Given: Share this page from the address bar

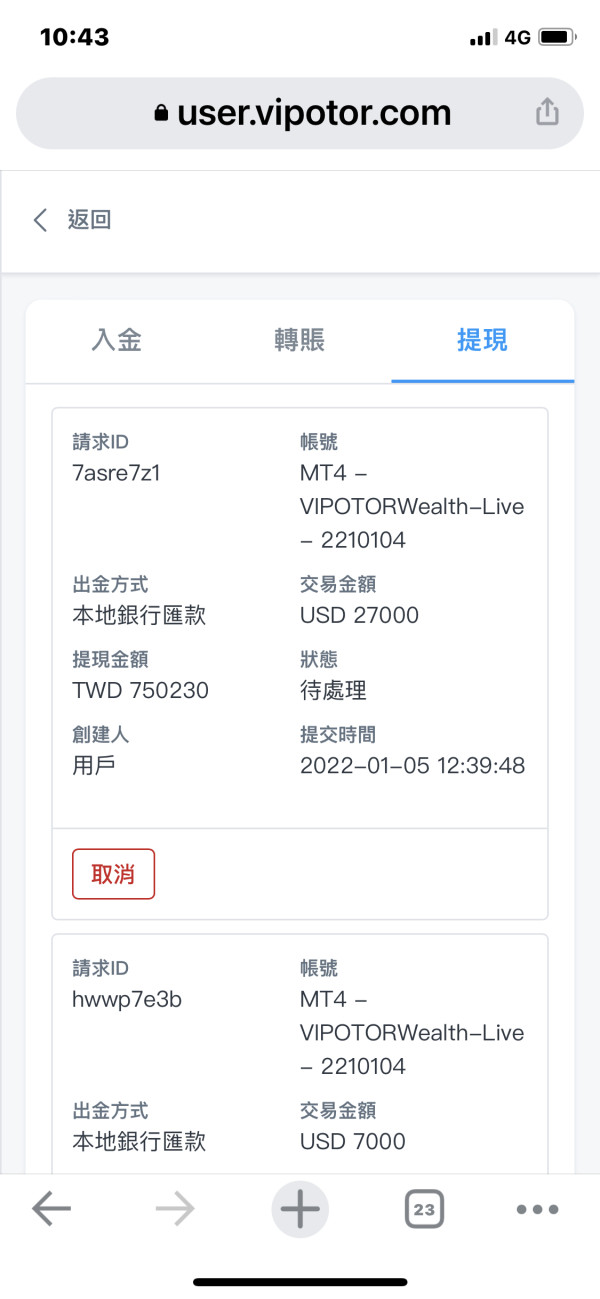Looking at the screenshot, I should (x=547, y=113).
